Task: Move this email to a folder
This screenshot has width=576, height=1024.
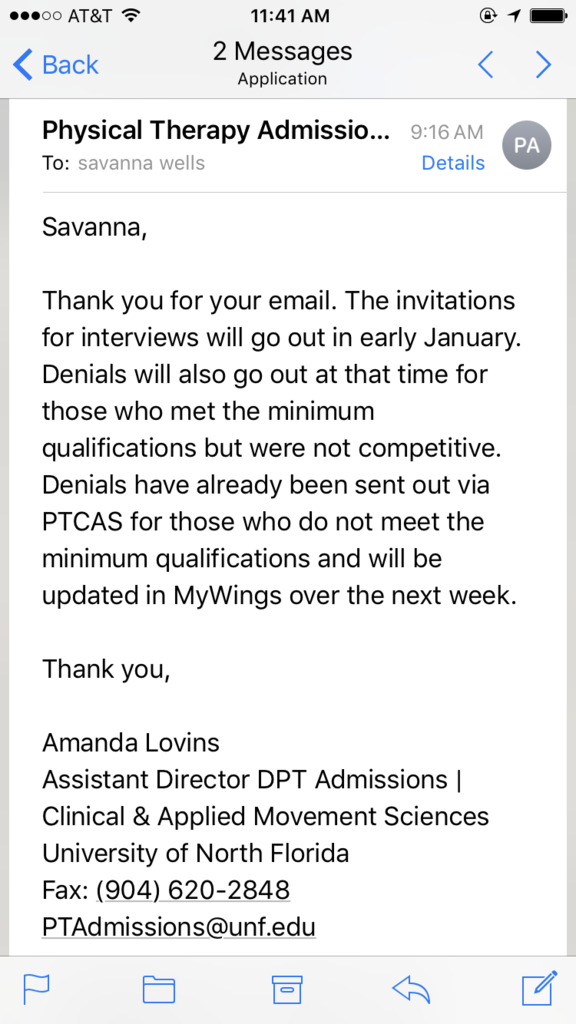Action: tap(159, 989)
